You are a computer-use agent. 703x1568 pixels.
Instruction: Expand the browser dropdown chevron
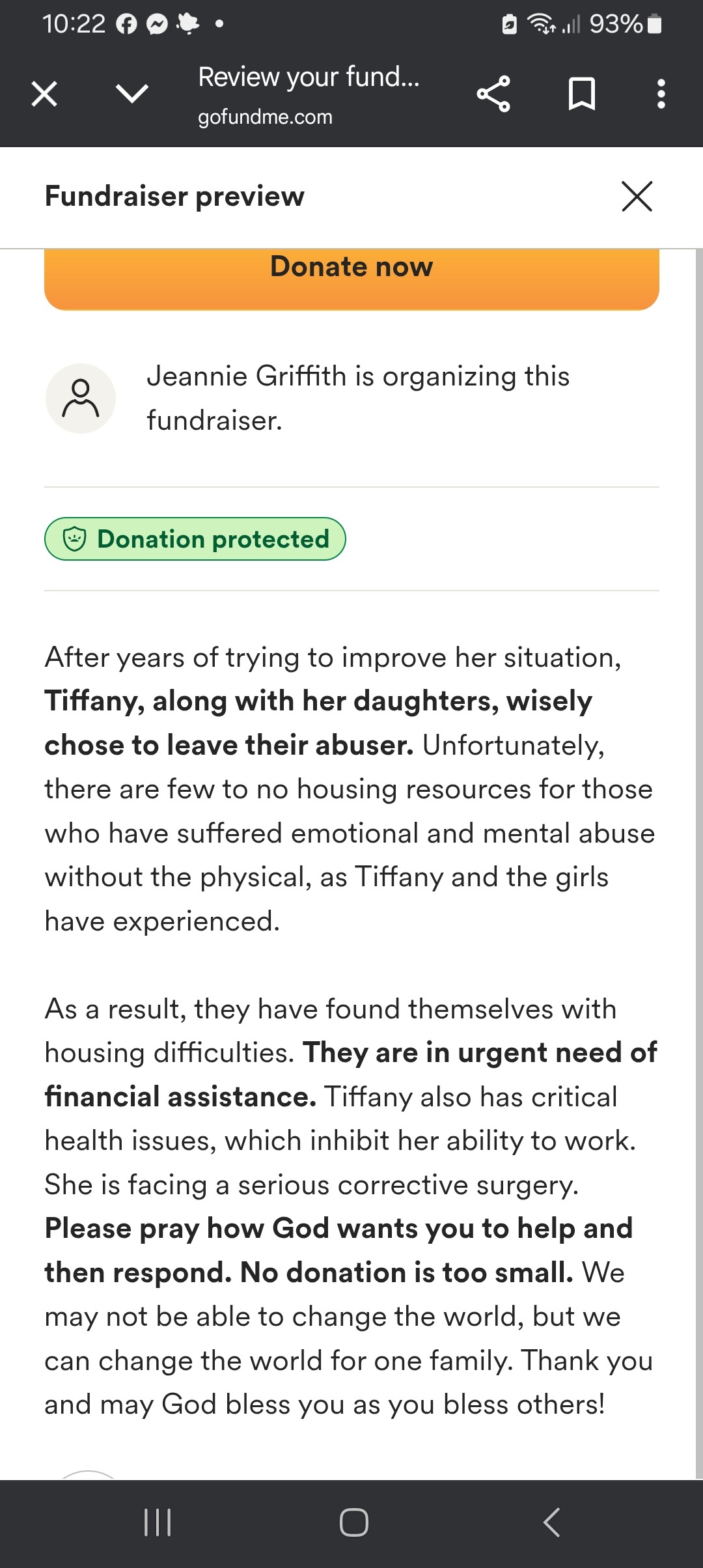coord(132,94)
